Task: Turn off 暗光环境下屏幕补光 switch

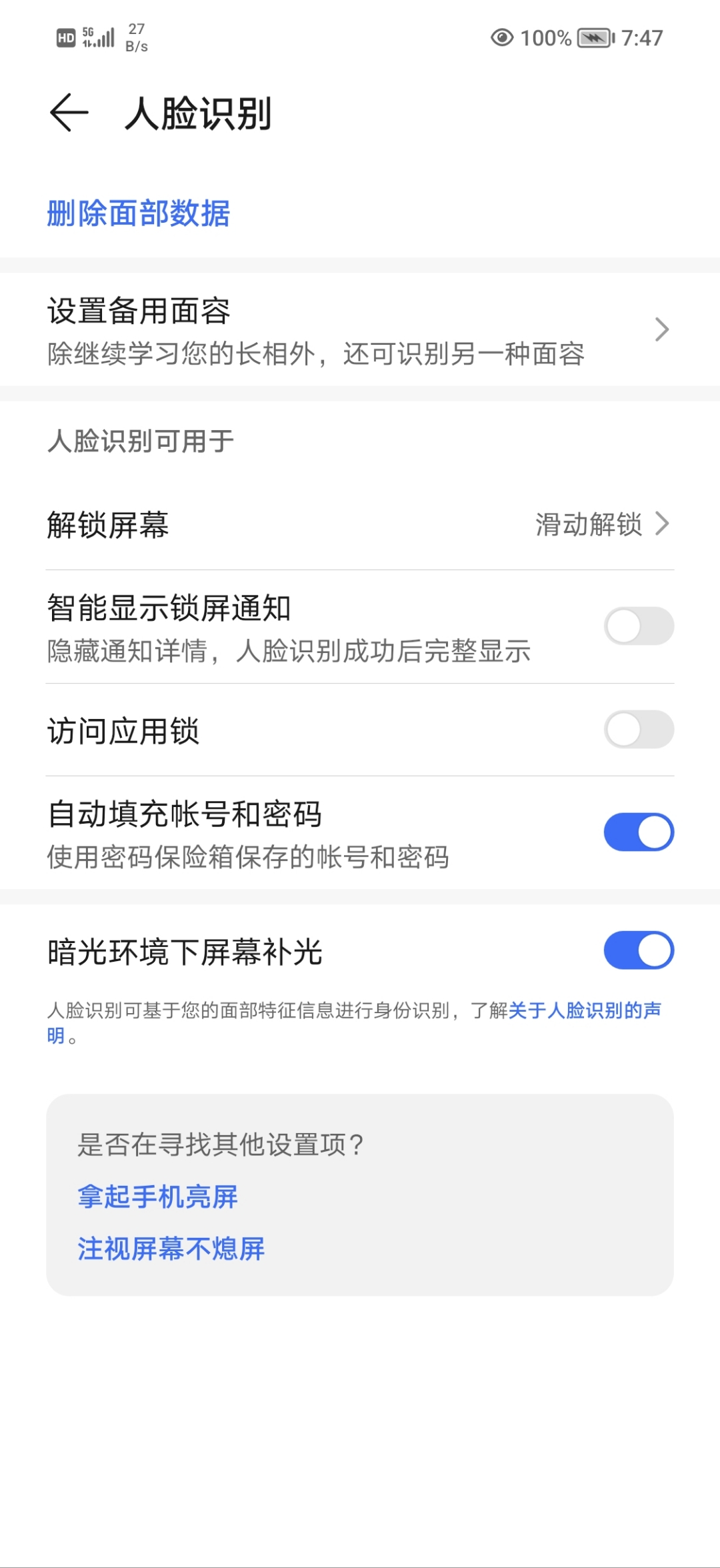Action: (638, 950)
